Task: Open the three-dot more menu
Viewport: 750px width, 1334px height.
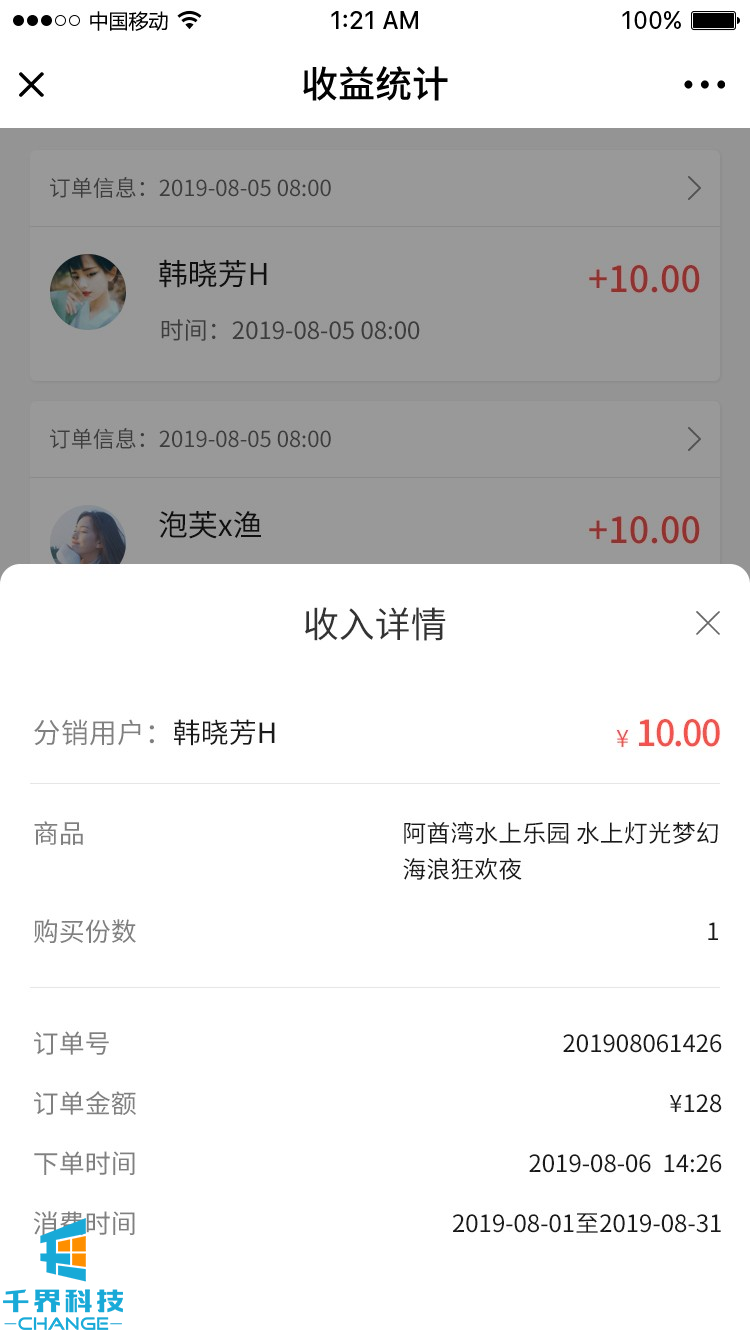Action: click(704, 85)
